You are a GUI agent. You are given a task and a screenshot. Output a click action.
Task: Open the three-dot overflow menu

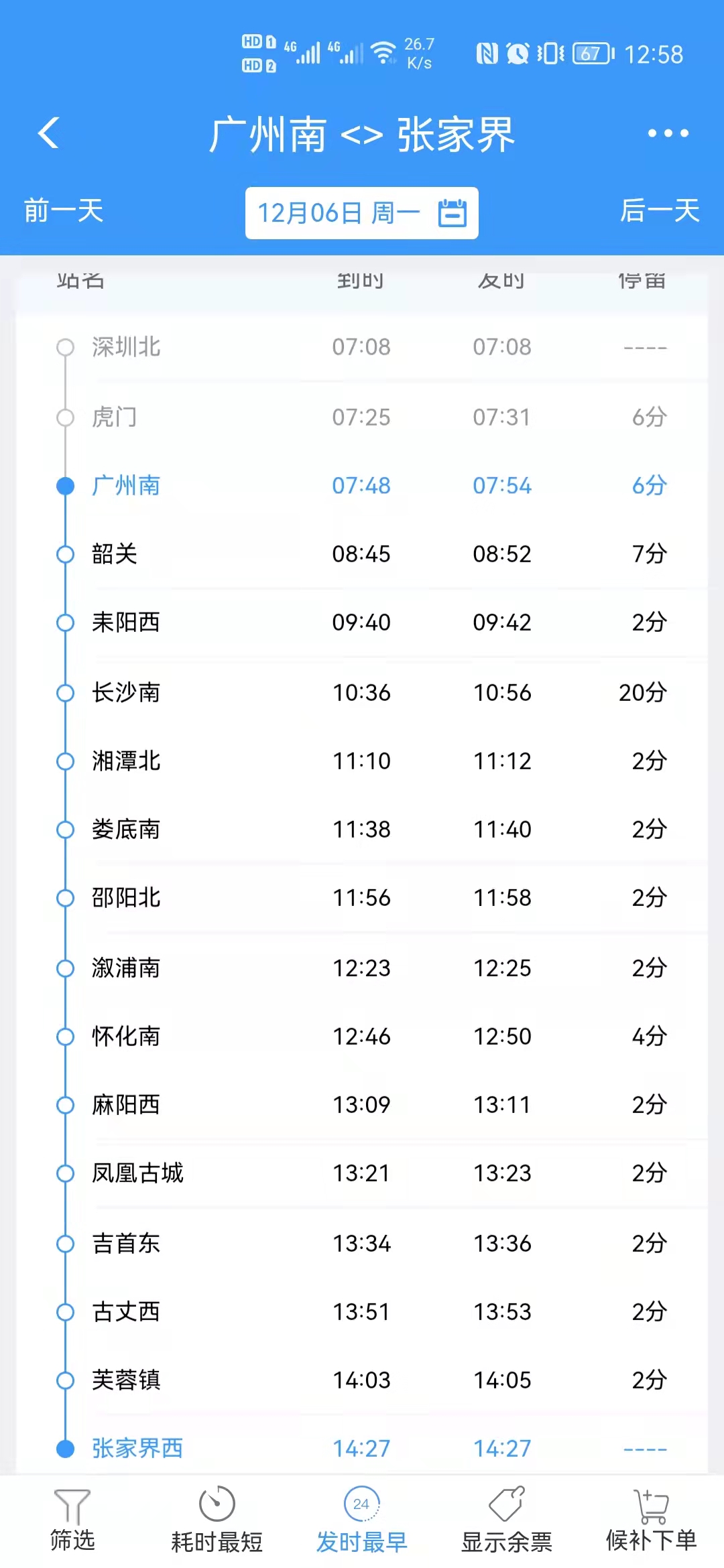[668, 133]
